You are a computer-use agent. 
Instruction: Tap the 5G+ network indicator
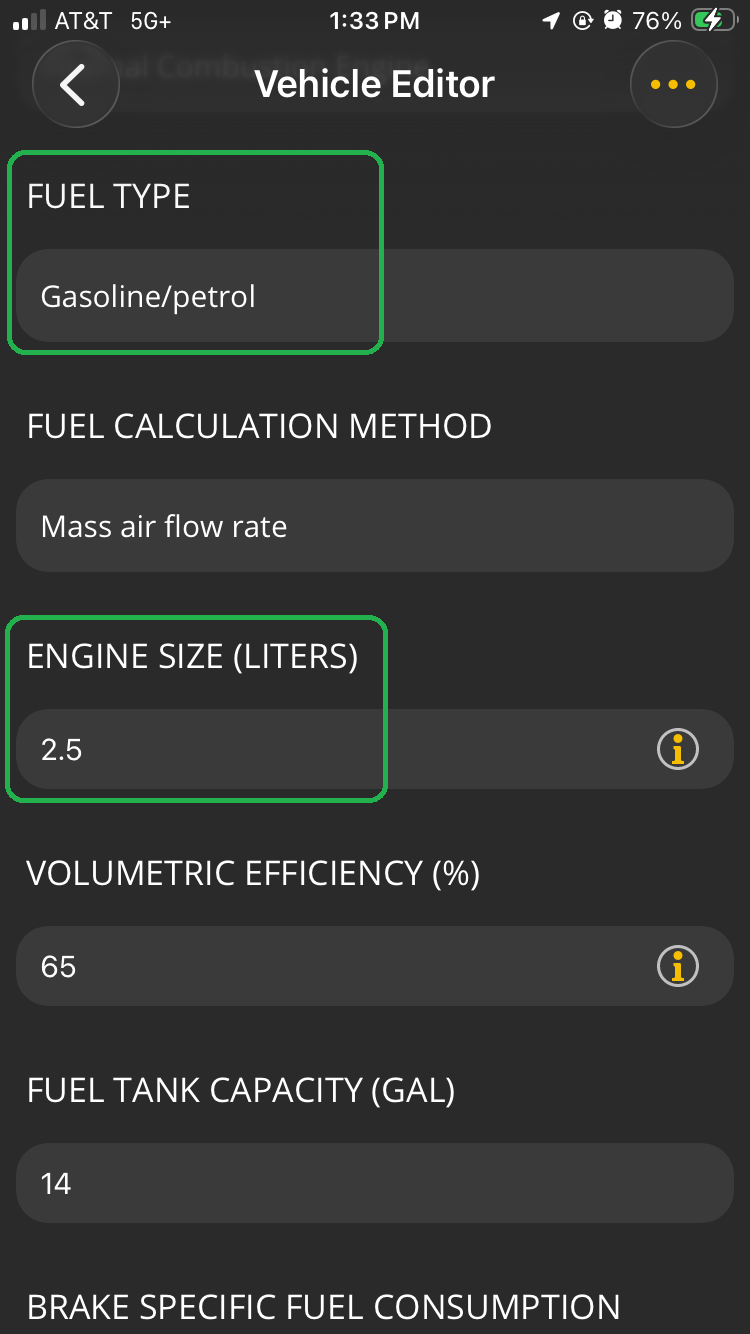152,20
